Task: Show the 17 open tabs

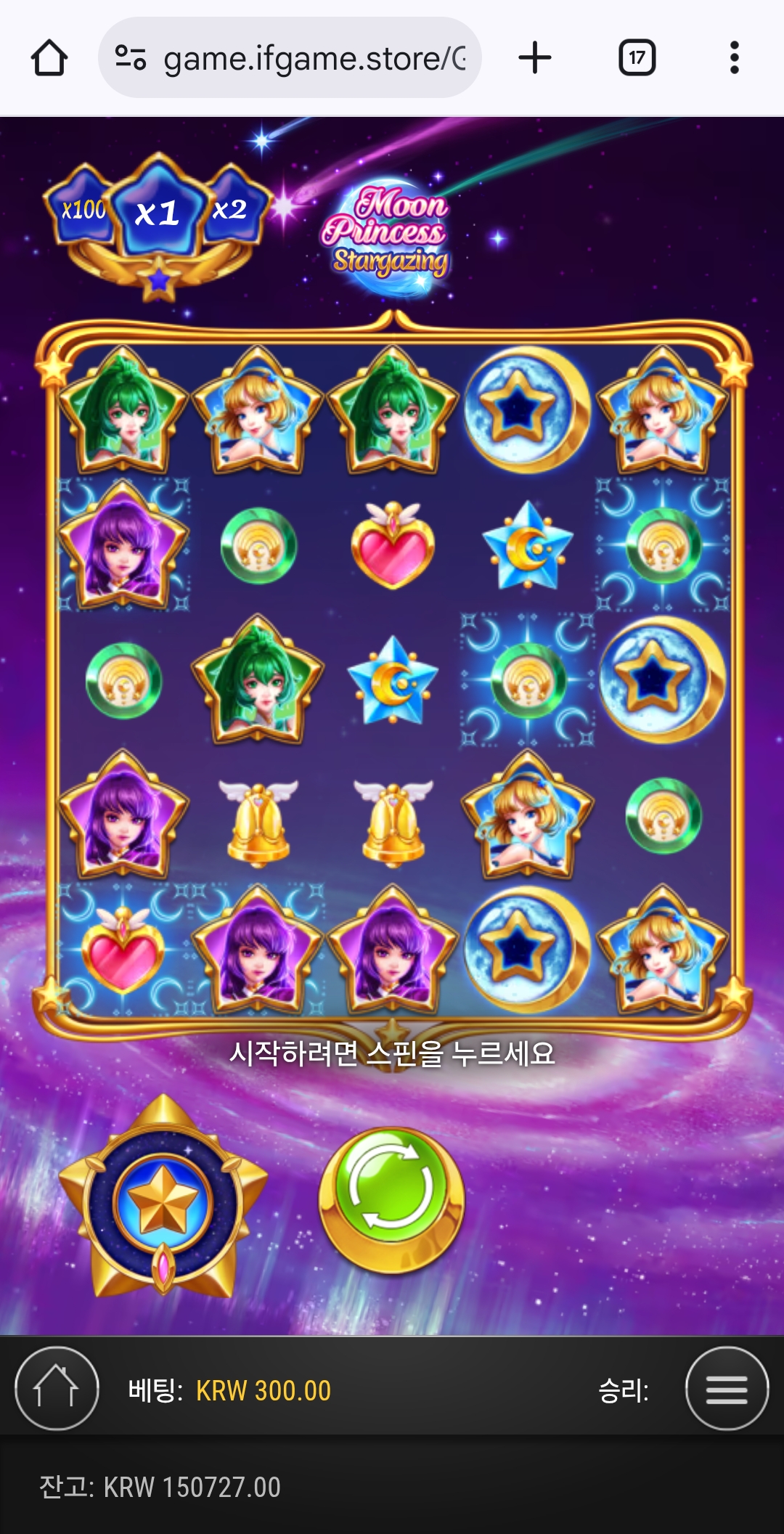Action: [x=637, y=58]
